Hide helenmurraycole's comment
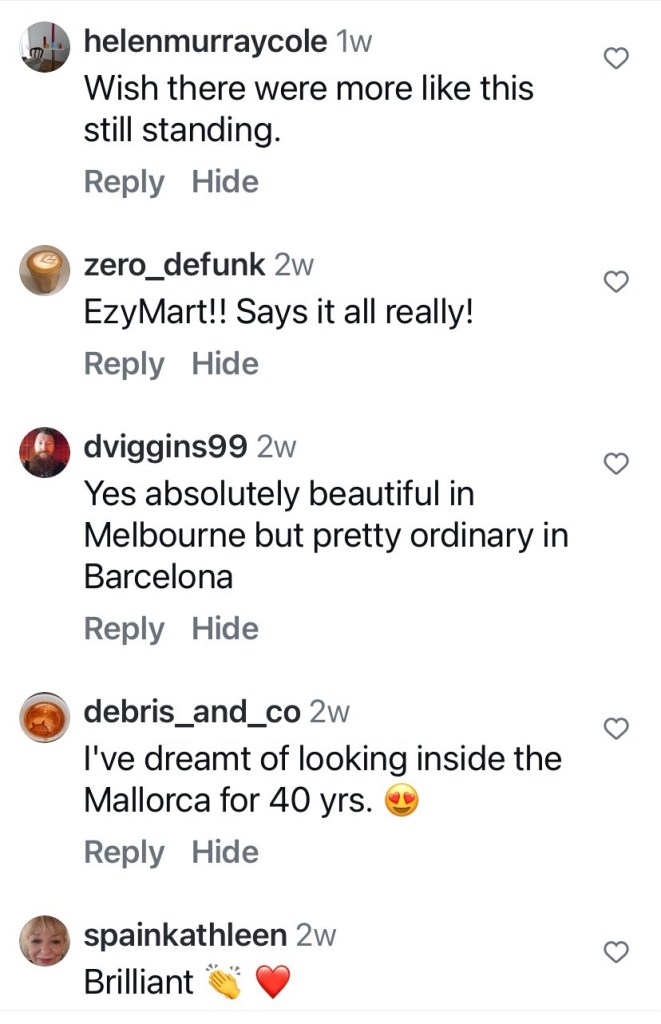The width and height of the screenshot is (661, 1024). (x=225, y=182)
